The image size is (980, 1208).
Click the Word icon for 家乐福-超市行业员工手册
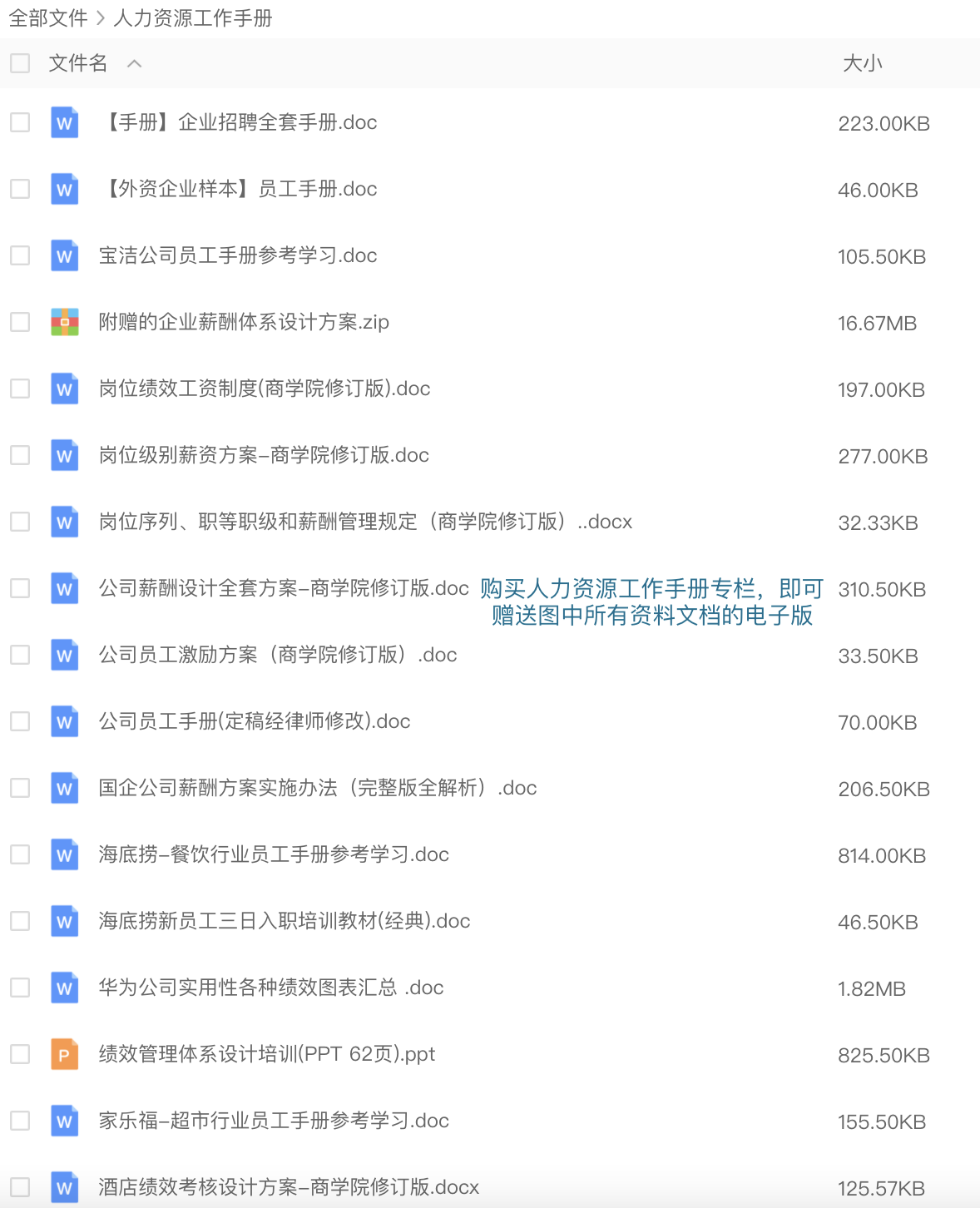64,1121
